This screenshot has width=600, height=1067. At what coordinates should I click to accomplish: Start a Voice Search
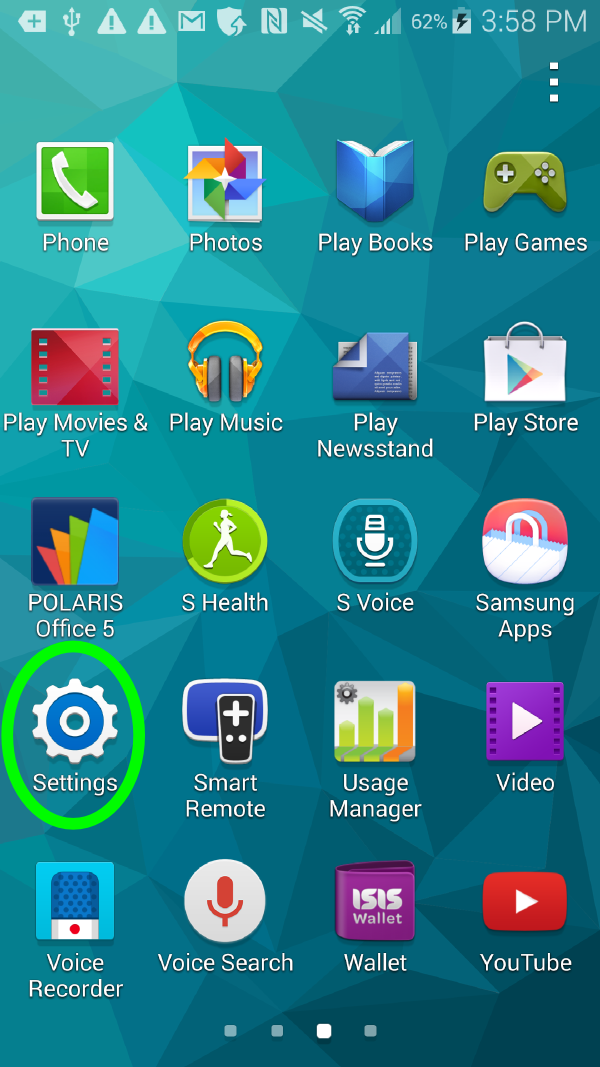click(x=225, y=902)
